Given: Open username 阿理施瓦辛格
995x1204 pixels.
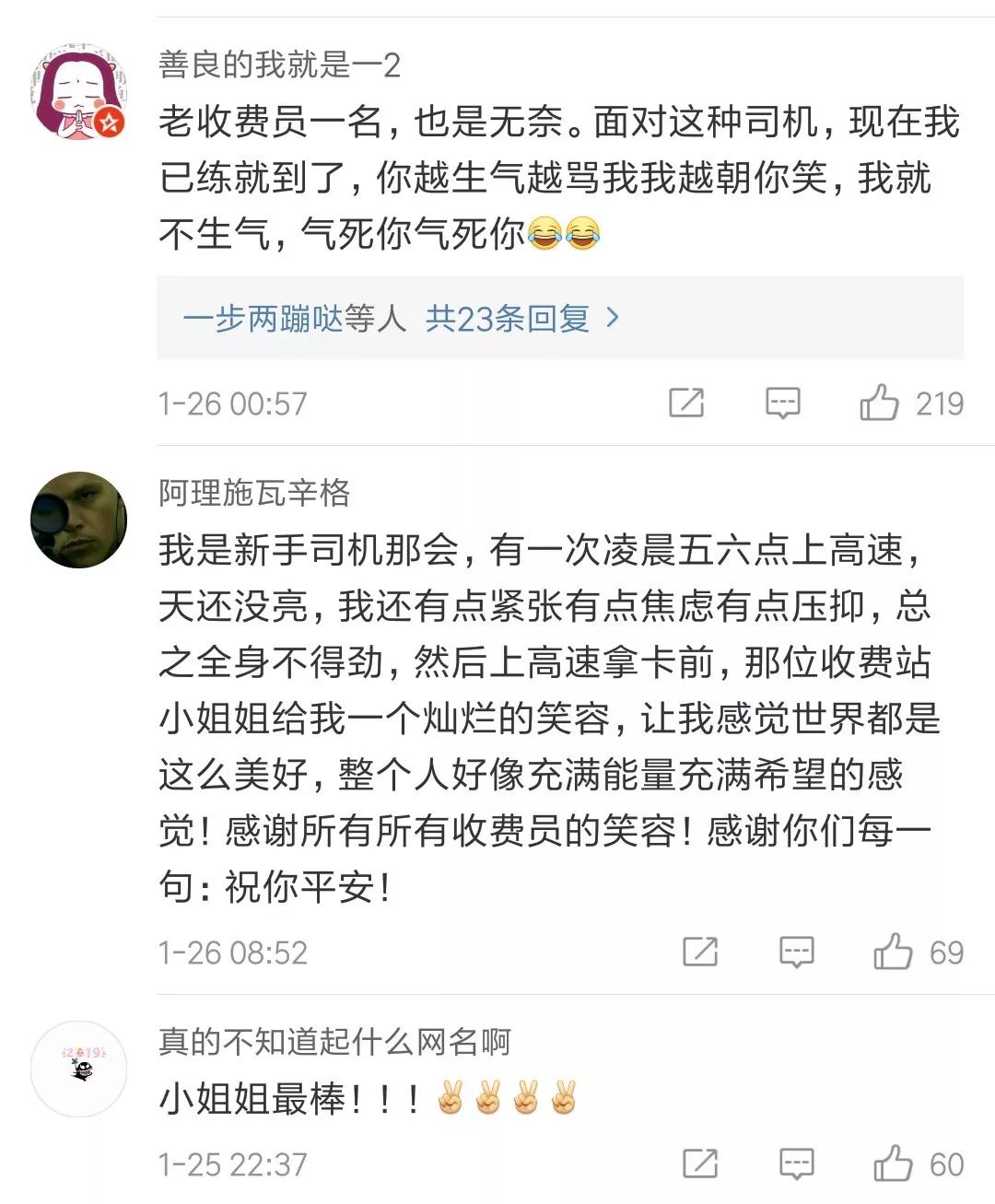Looking at the screenshot, I should [x=254, y=493].
